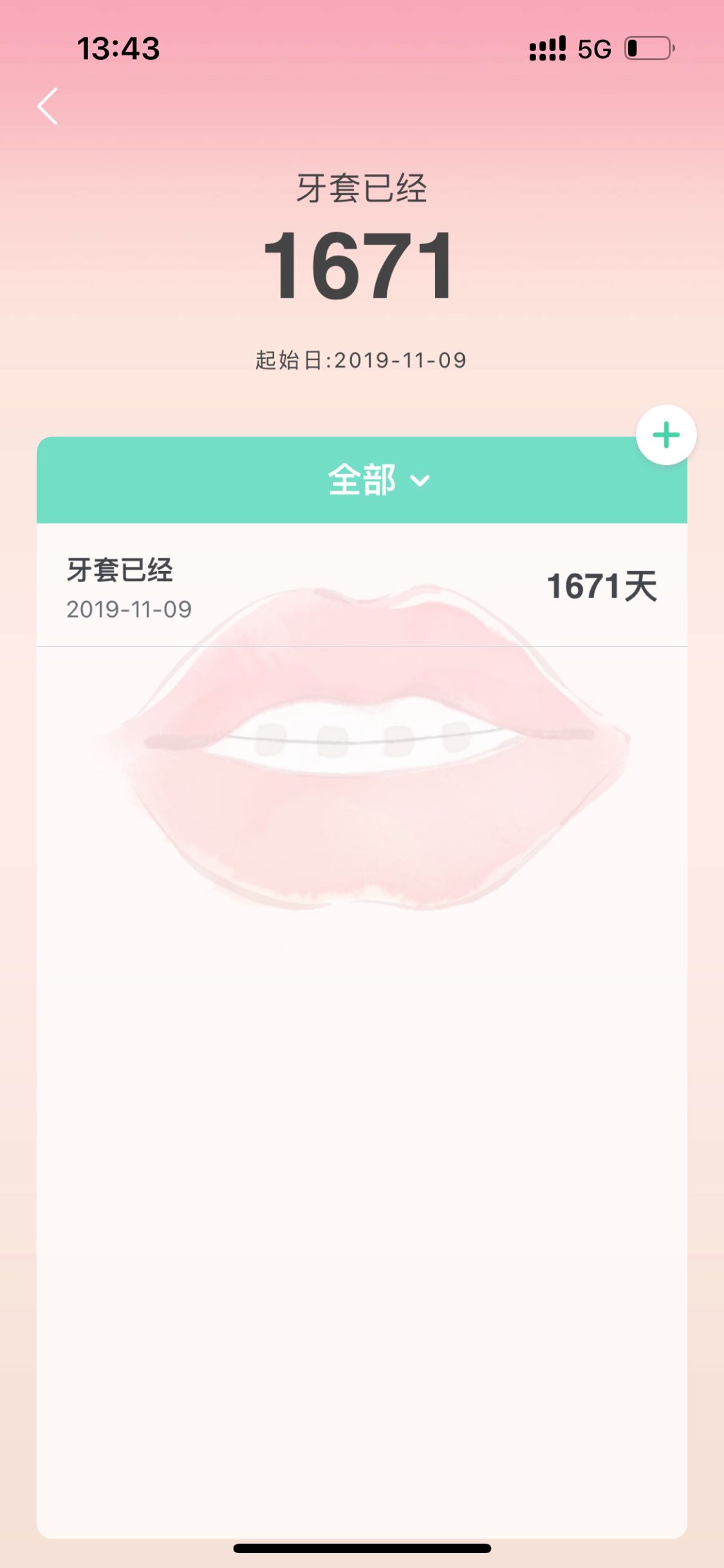Screen dimensions: 724x1568
Task: Add a new countdown with the plus button
Action: (x=665, y=435)
